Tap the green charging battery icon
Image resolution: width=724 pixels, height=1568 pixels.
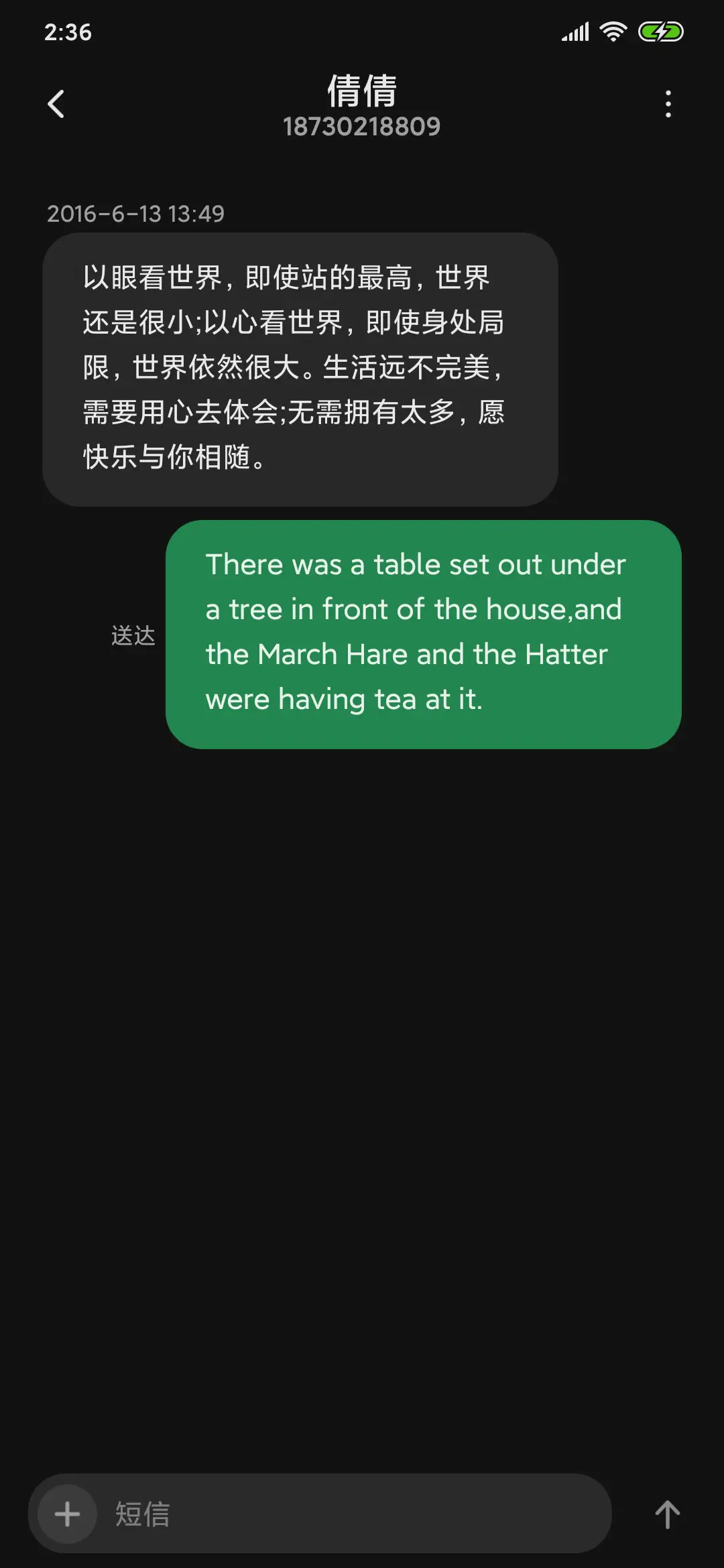(x=660, y=30)
